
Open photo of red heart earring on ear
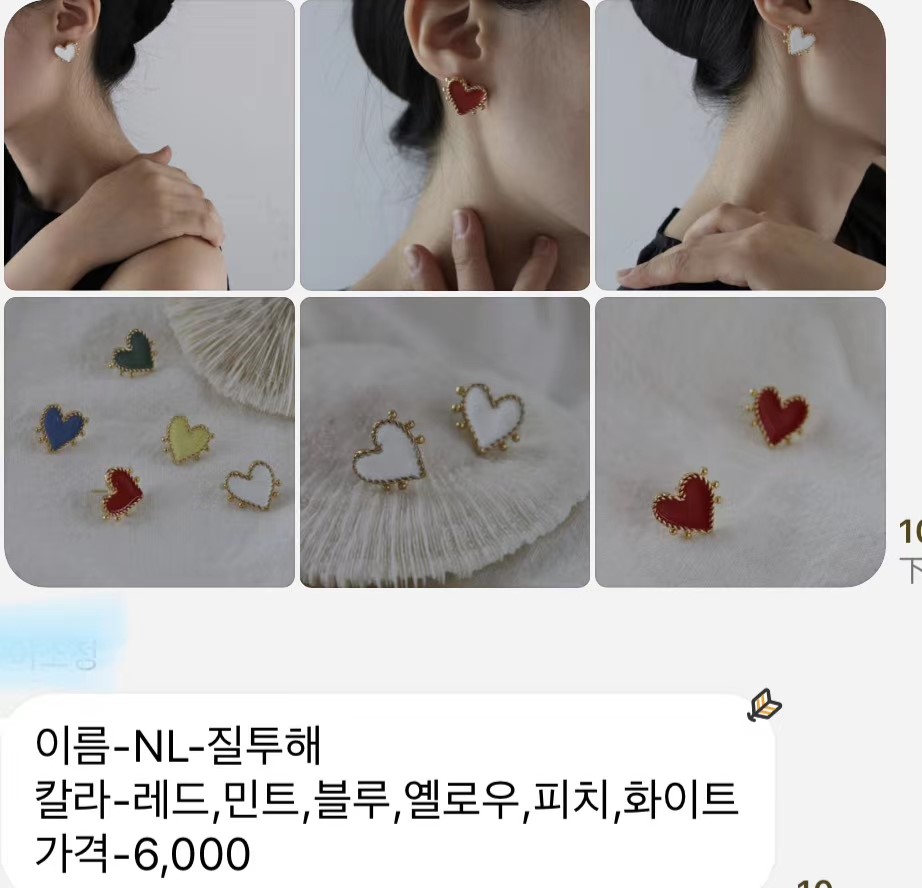445,145
